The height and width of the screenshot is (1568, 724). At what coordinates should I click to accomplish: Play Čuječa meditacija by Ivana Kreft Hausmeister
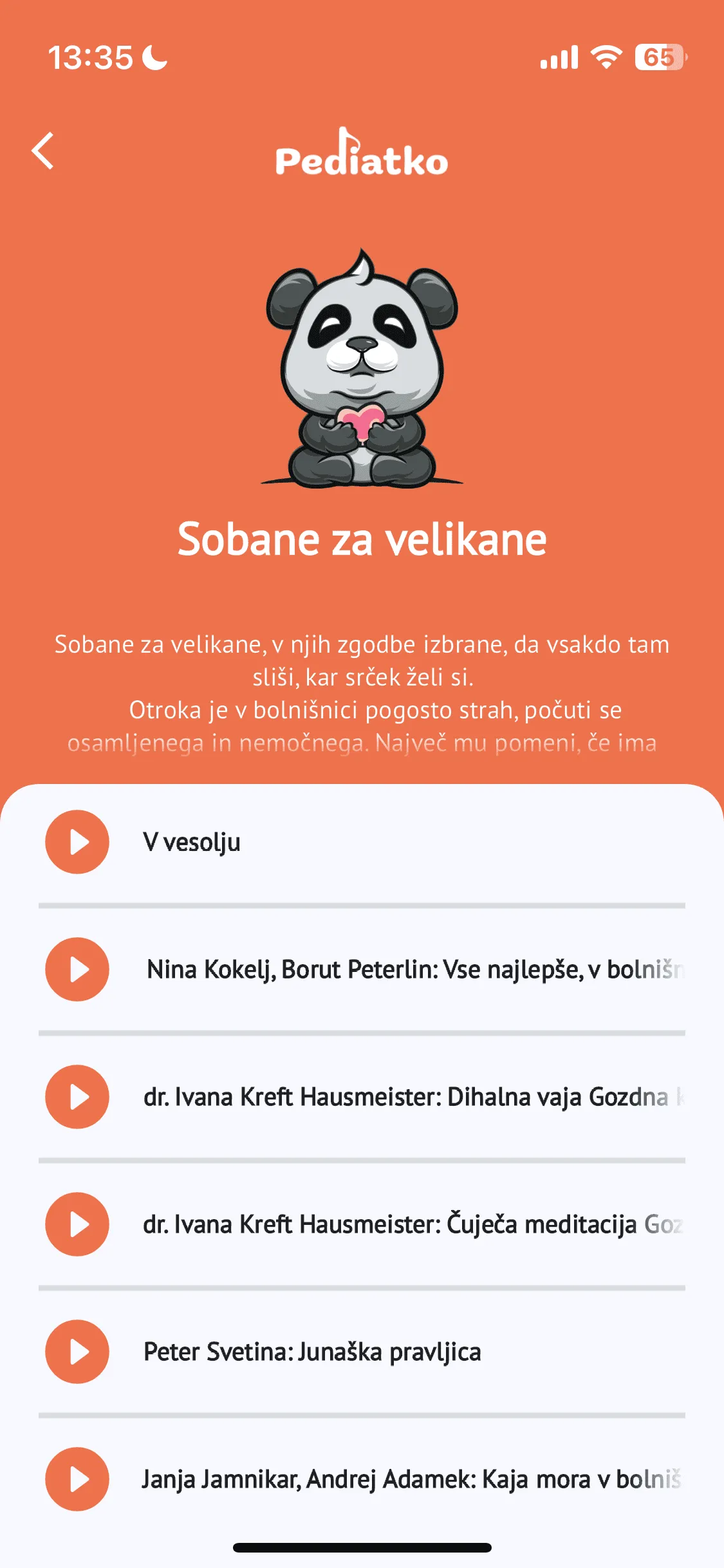[77, 1224]
